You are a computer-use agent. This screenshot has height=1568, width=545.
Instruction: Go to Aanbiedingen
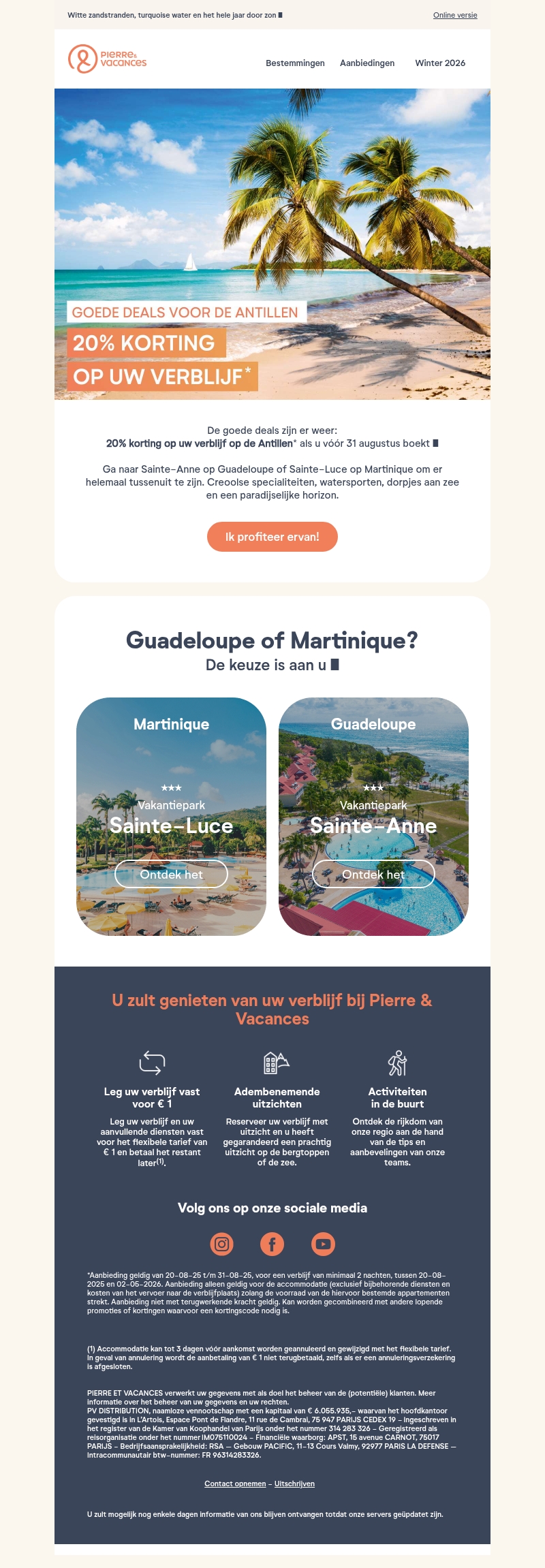point(367,63)
